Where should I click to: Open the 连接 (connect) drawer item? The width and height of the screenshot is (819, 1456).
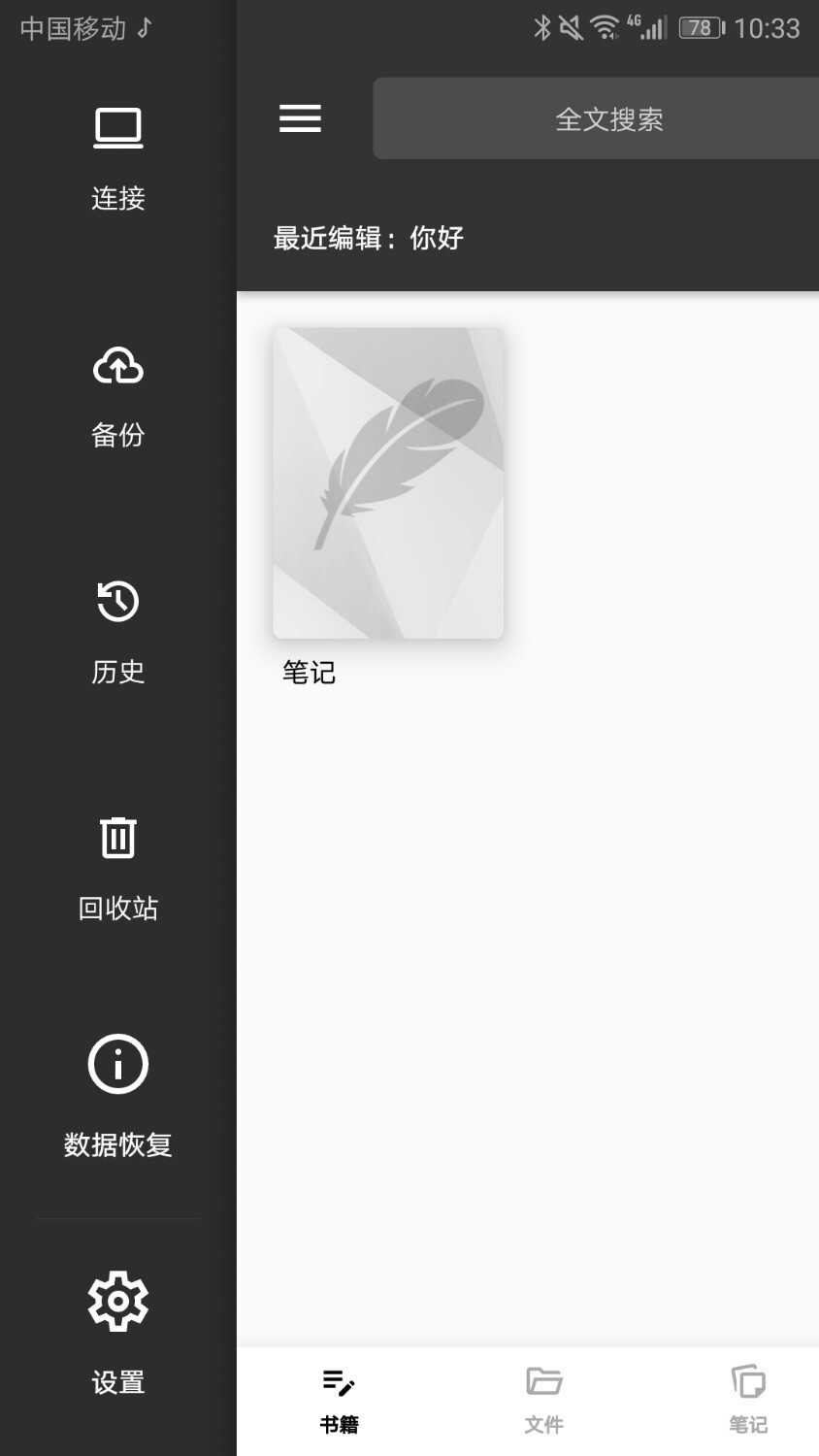[x=118, y=157]
